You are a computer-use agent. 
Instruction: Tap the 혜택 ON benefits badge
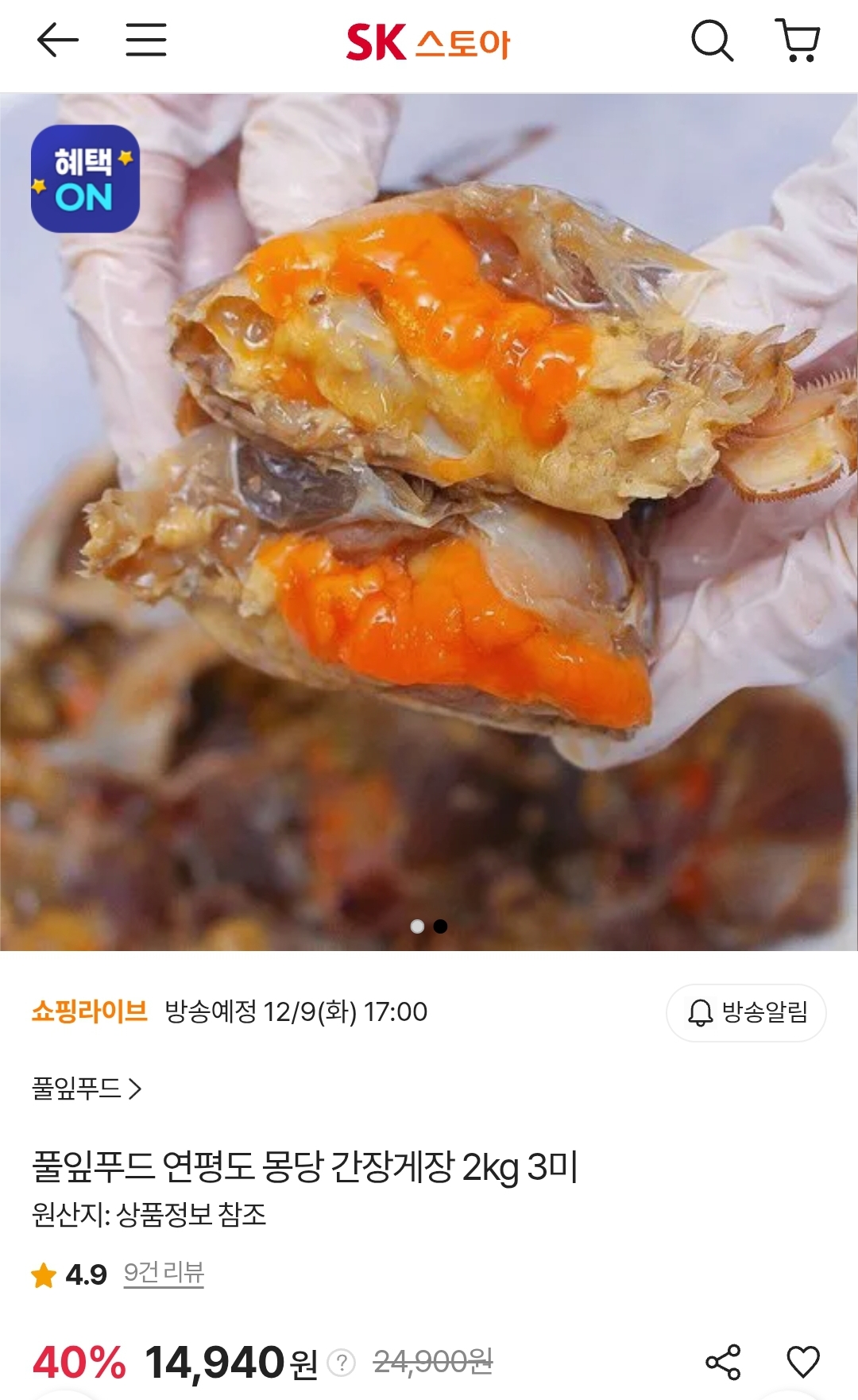tap(85, 179)
